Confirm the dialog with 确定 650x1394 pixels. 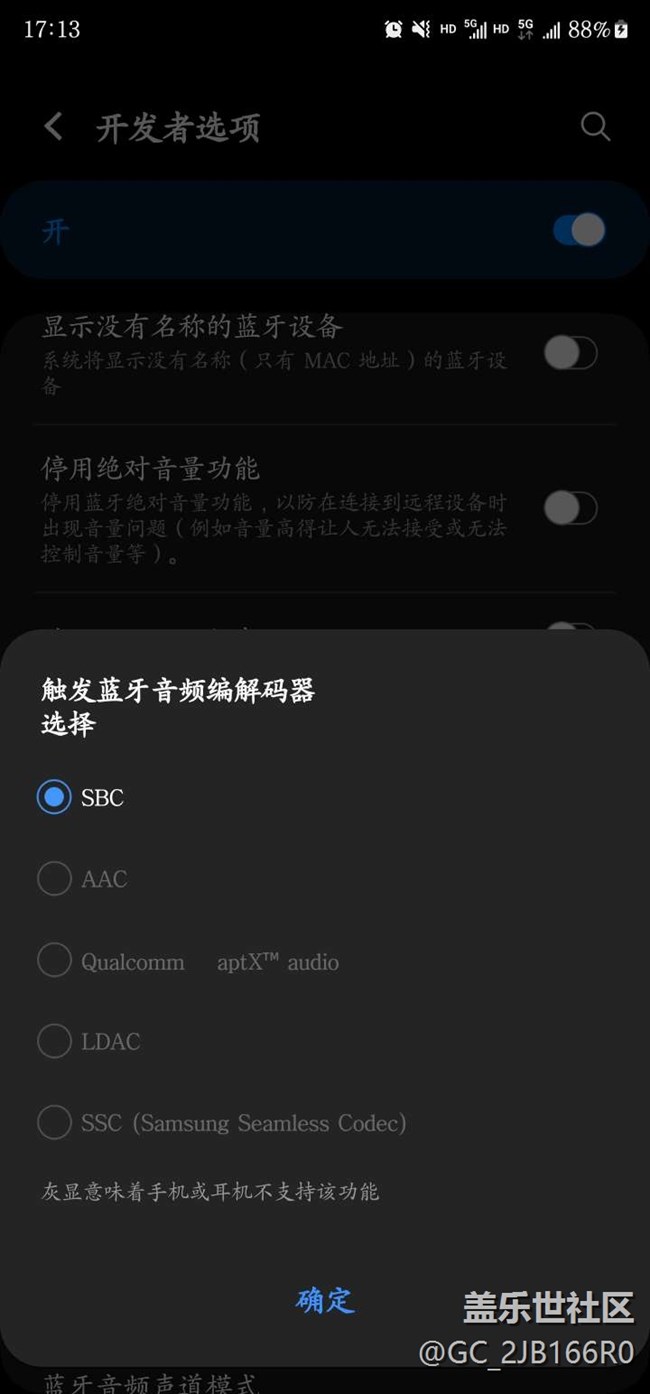click(325, 1300)
